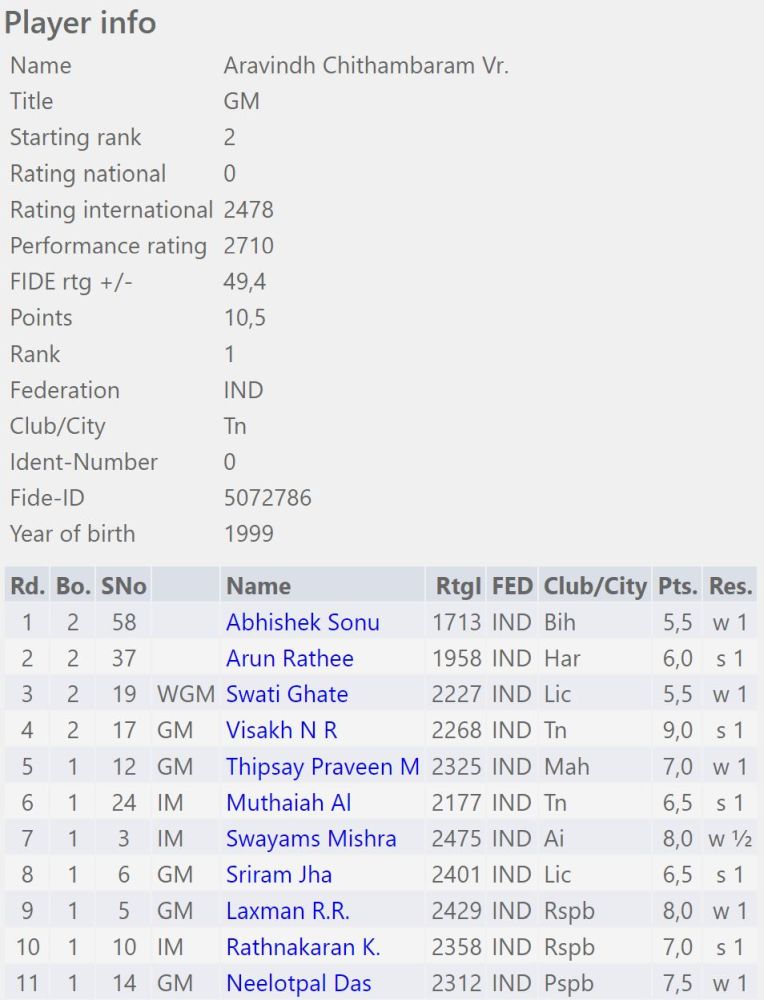View Swati Ghate's player details
This screenshot has width=764, height=1000.
(286, 695)
